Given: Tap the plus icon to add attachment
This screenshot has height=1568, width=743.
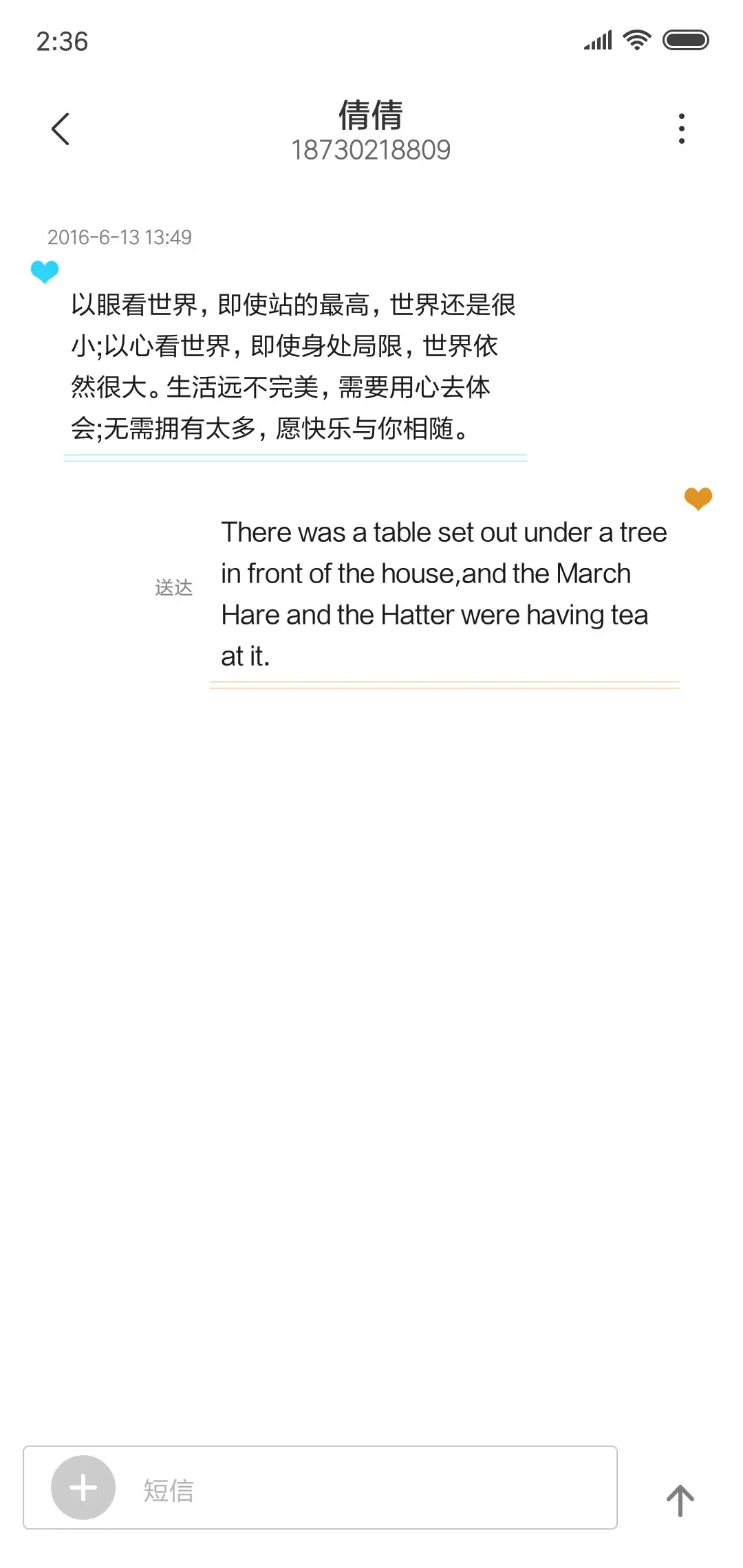Looking at the screenshot, I should [x=83, y=1486].
